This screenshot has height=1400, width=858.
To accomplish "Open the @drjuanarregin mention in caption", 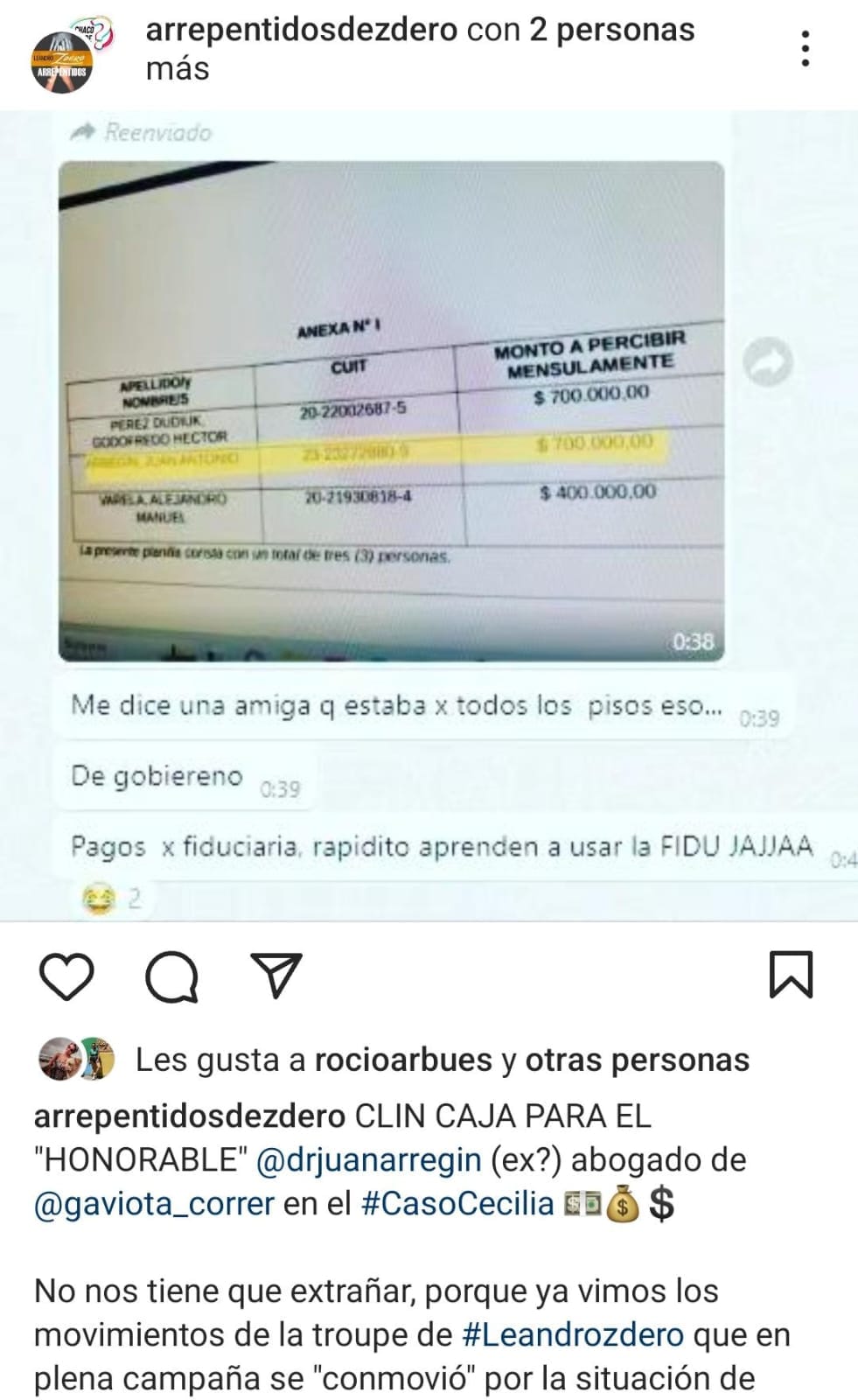I will pos(368,1159).
